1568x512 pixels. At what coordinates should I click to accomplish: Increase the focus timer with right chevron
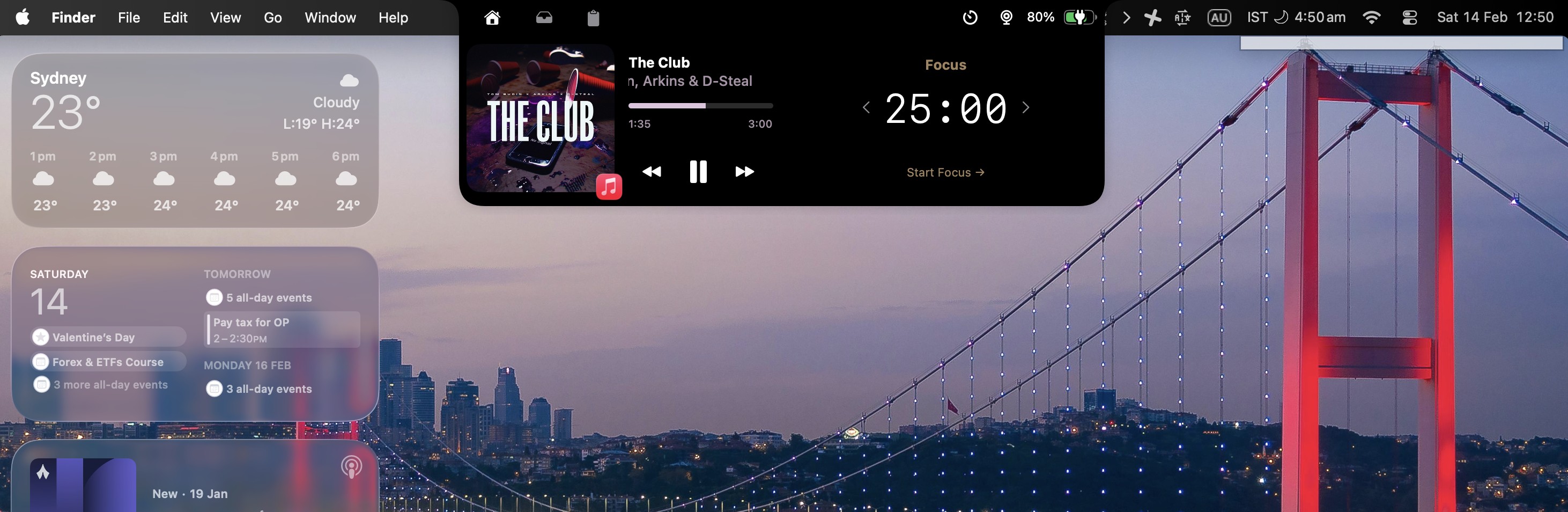1026,108
